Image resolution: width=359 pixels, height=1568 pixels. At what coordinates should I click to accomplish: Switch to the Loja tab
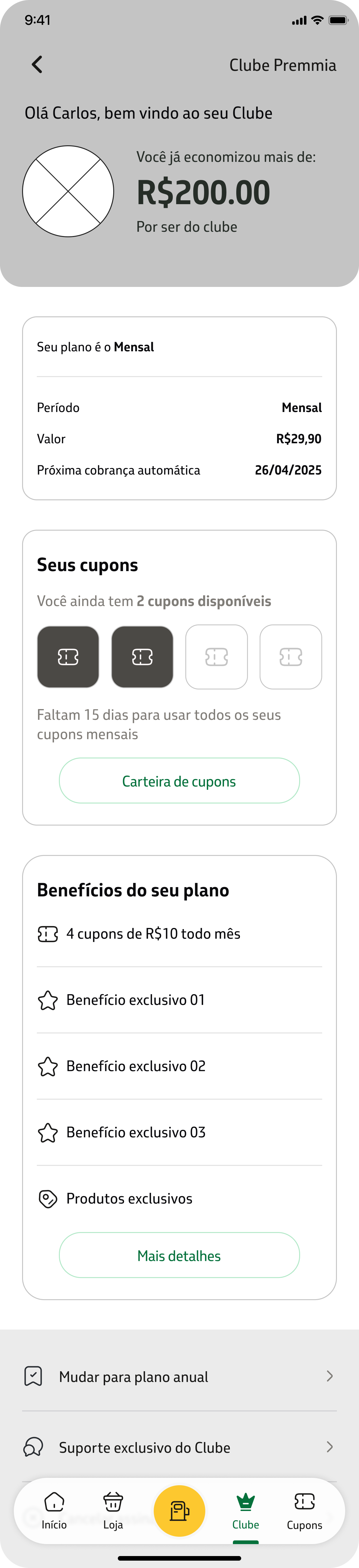(113, 1510)
